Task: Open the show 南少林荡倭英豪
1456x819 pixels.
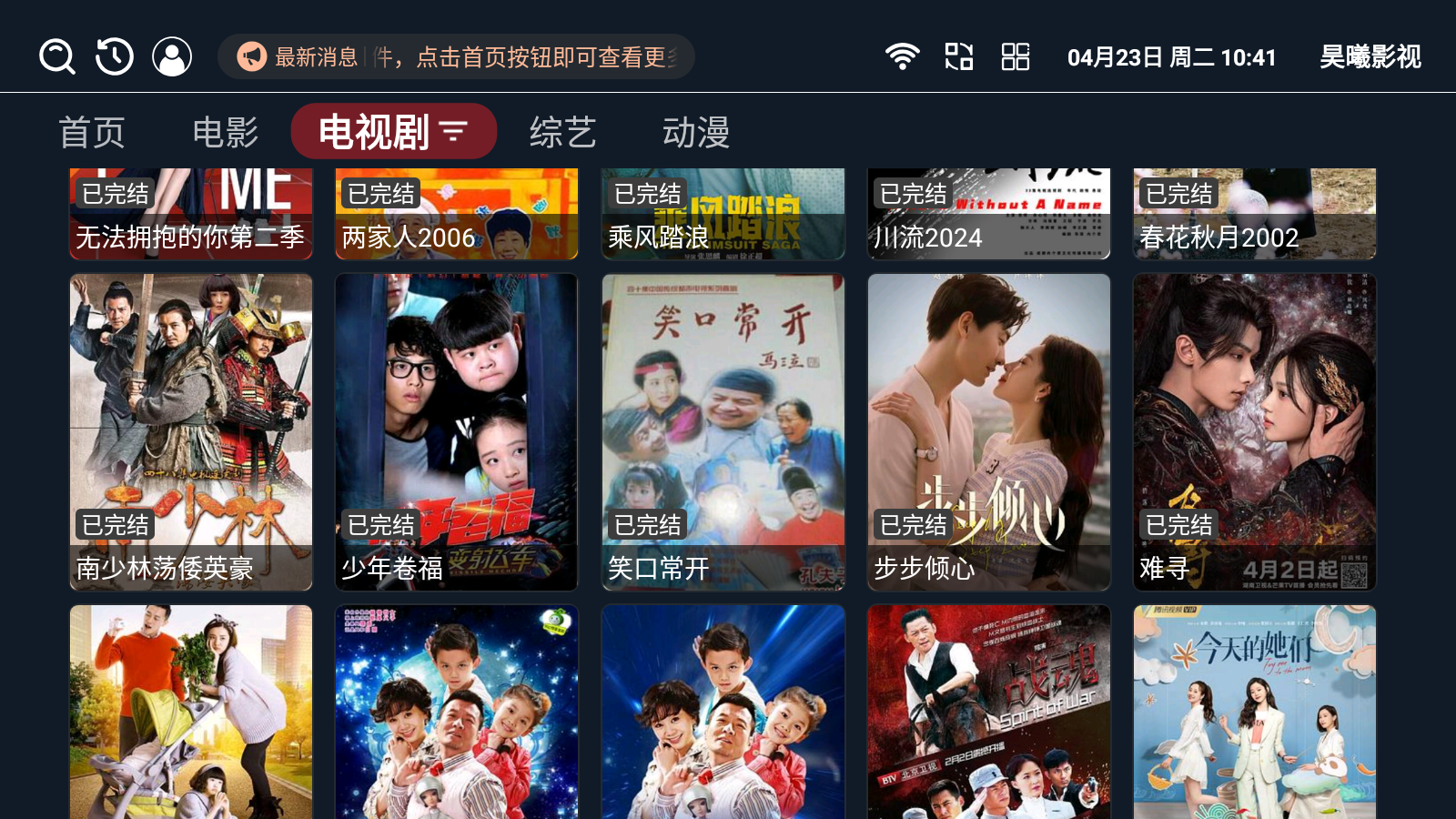Action: click(x=191, y=432)
